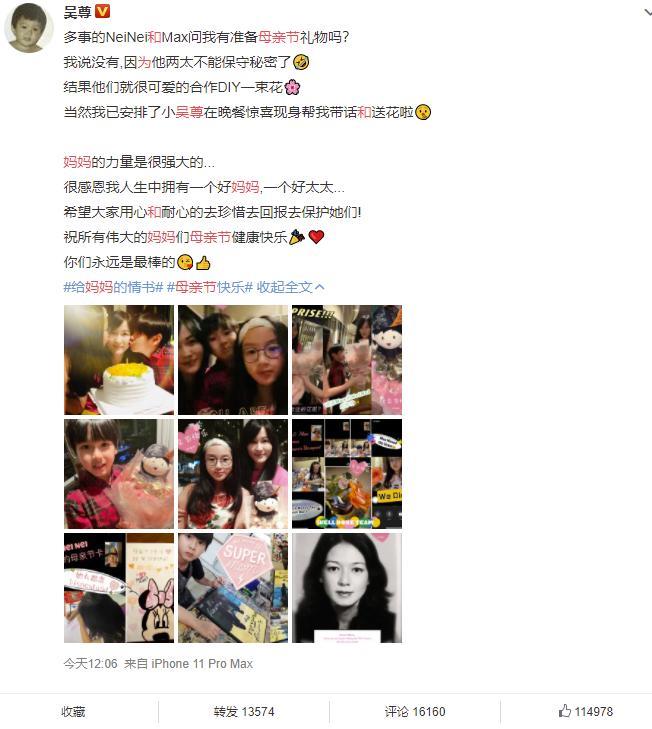
Task: Expand the post options dropdown arrow
Action: [x=644, y=10]
